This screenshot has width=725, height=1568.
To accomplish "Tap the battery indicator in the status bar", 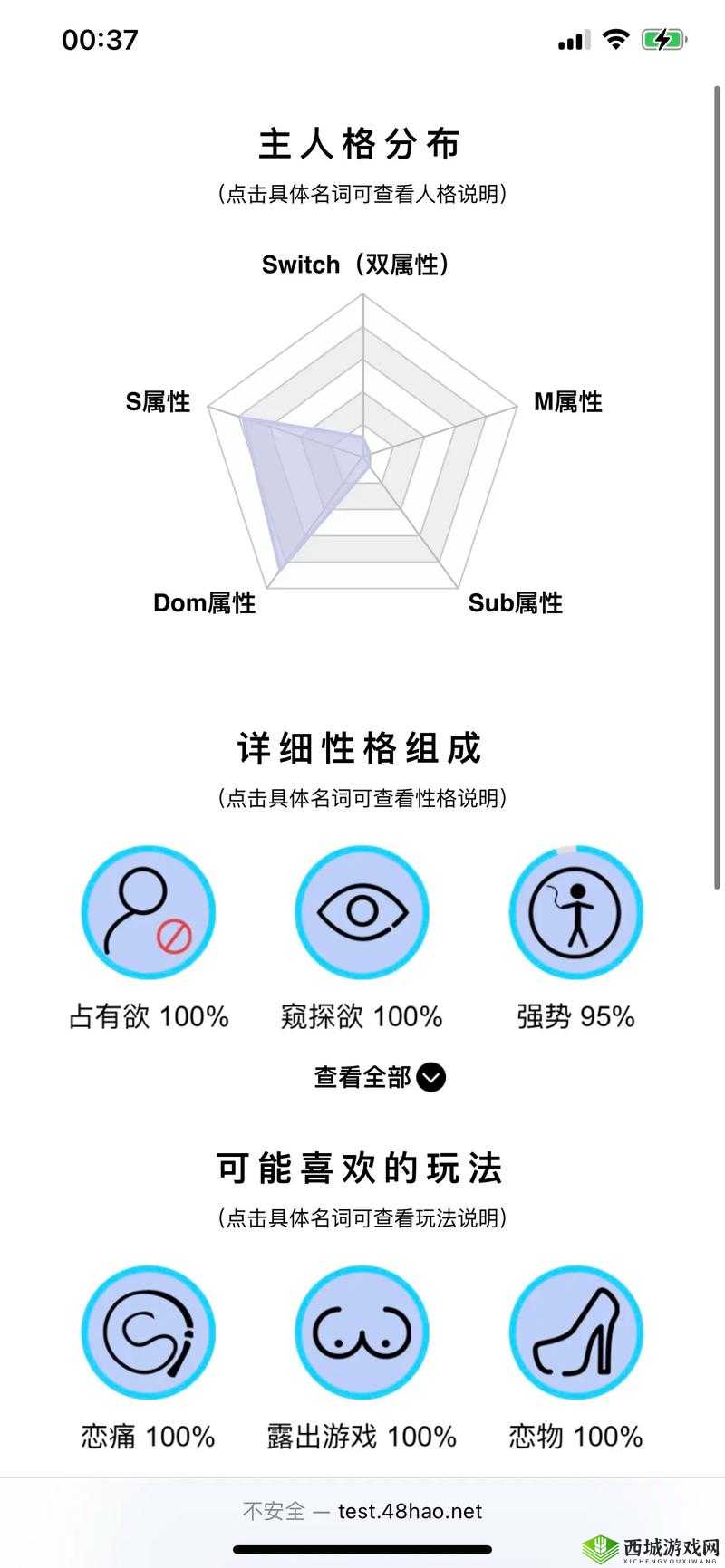I will (x=662, y=39).
